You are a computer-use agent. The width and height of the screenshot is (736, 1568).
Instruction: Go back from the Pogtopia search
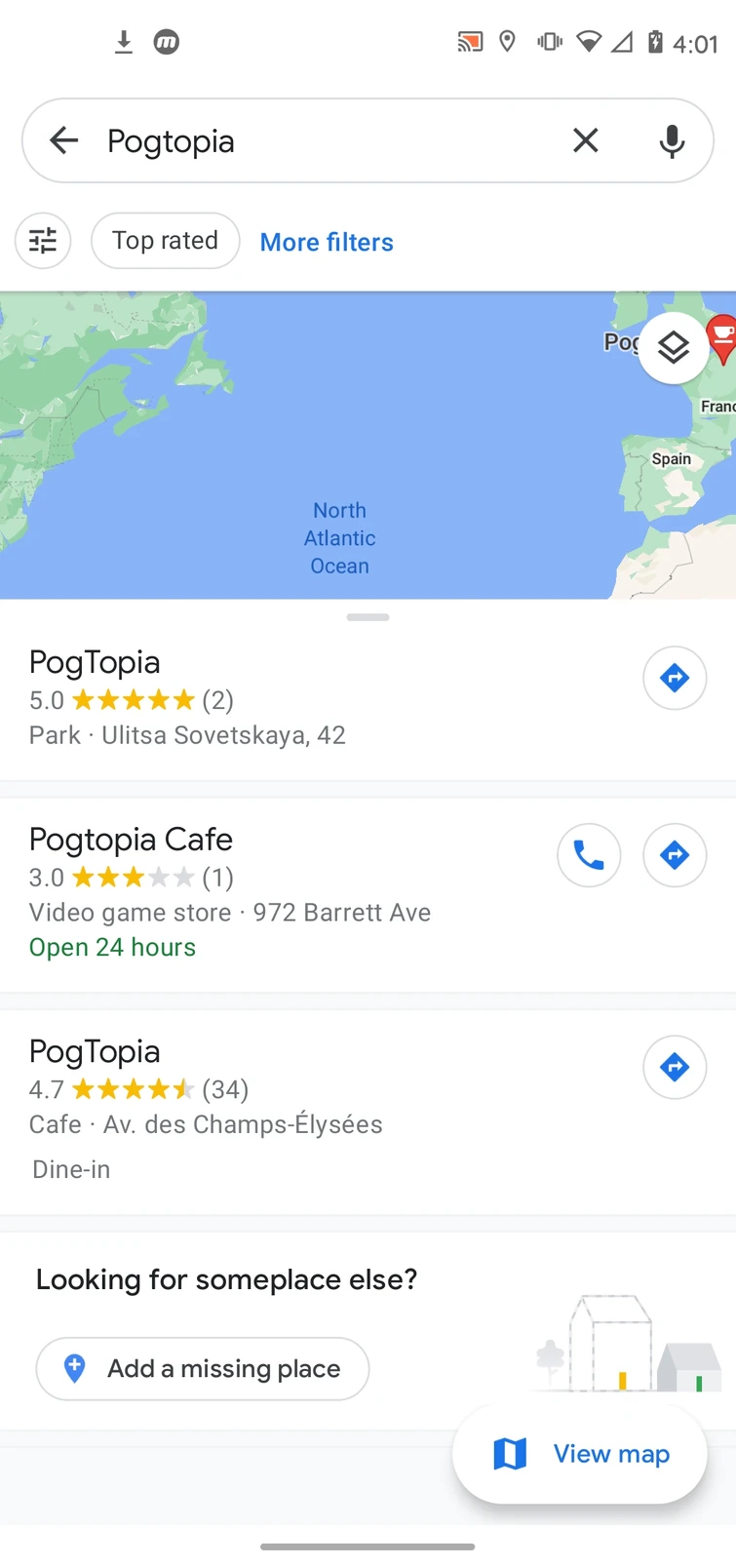click(x=64, y=140)
